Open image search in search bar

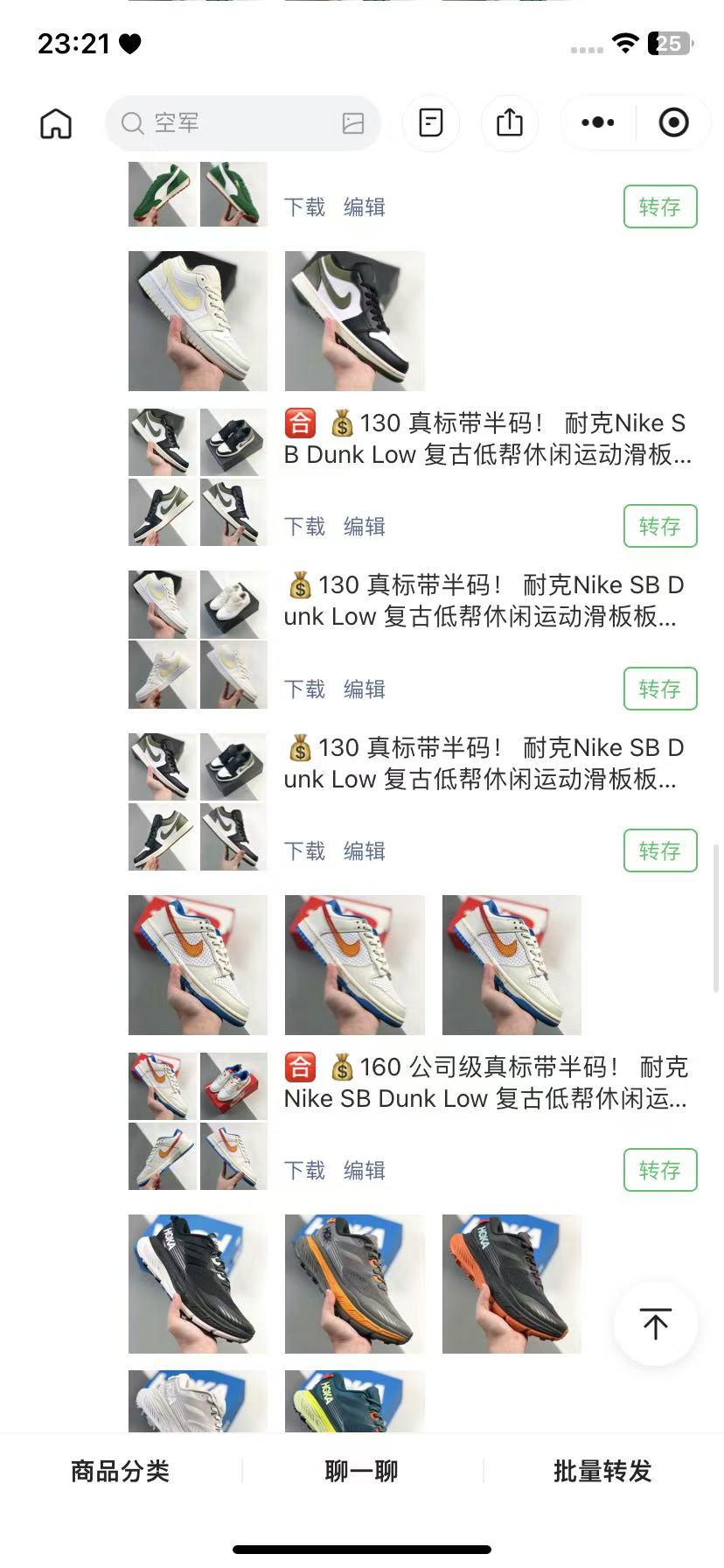pyautogui.click(x=353, y=123)
